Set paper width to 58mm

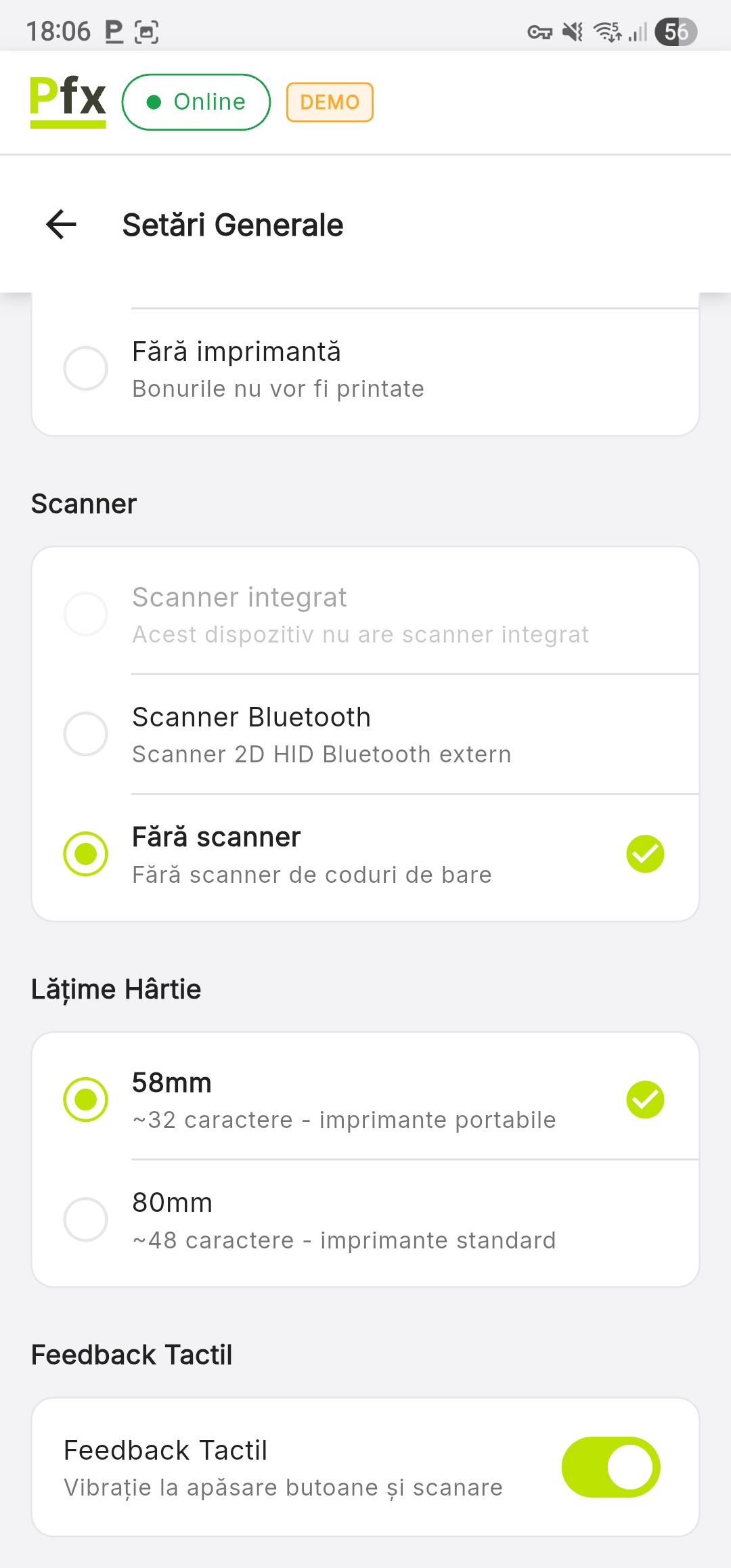(x=86, y=1099)
